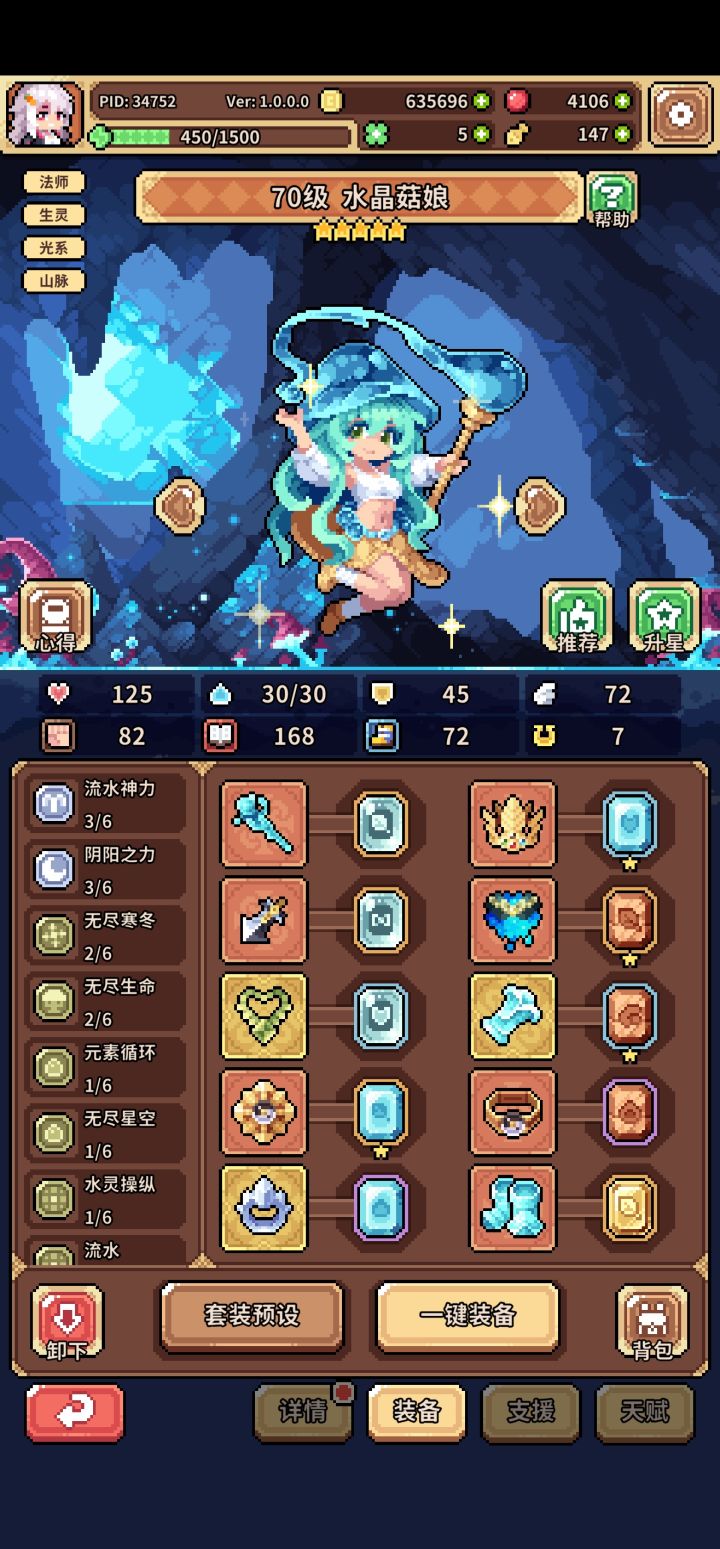Switch to the 支援 tab
The image size is (720, 1549).
(530, 1414)
